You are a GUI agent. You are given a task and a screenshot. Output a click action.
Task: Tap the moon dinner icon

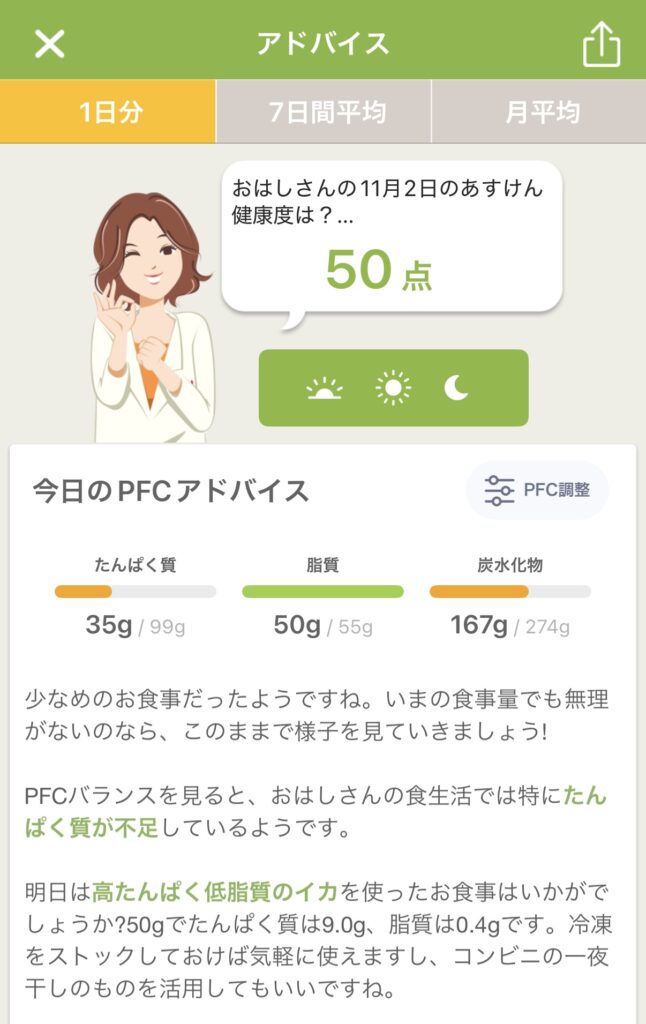point(457,388)
